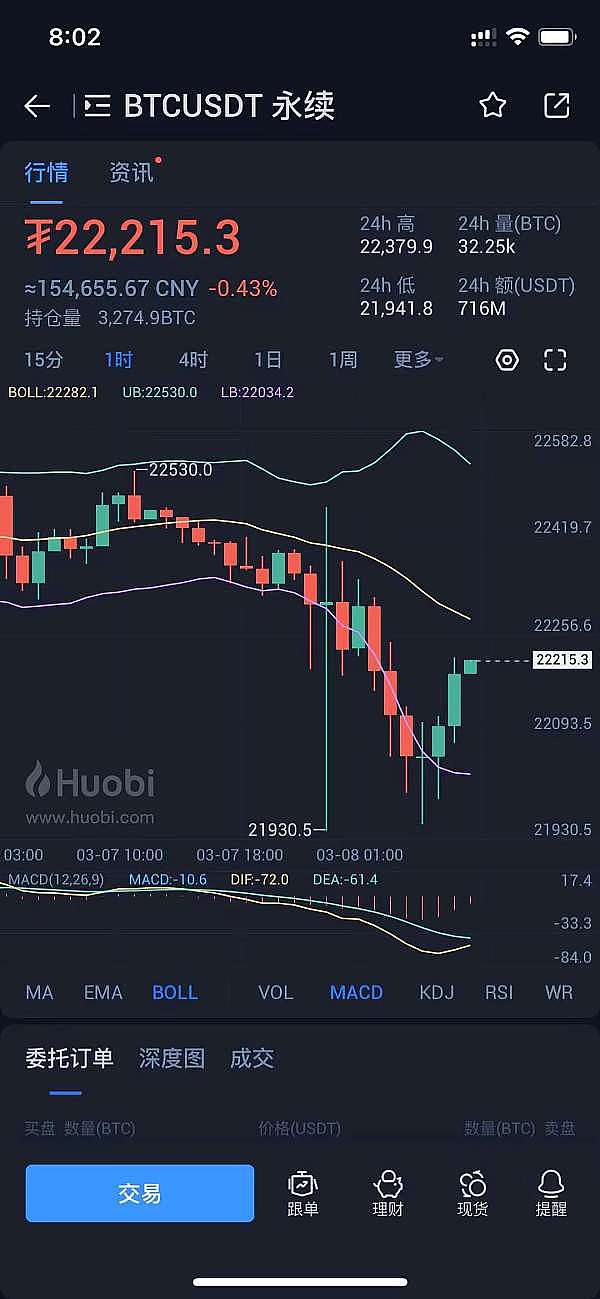Show the RSI sub-indicator
The height and width of the screenshot is (1299, 600).
(x=499, y=992)
